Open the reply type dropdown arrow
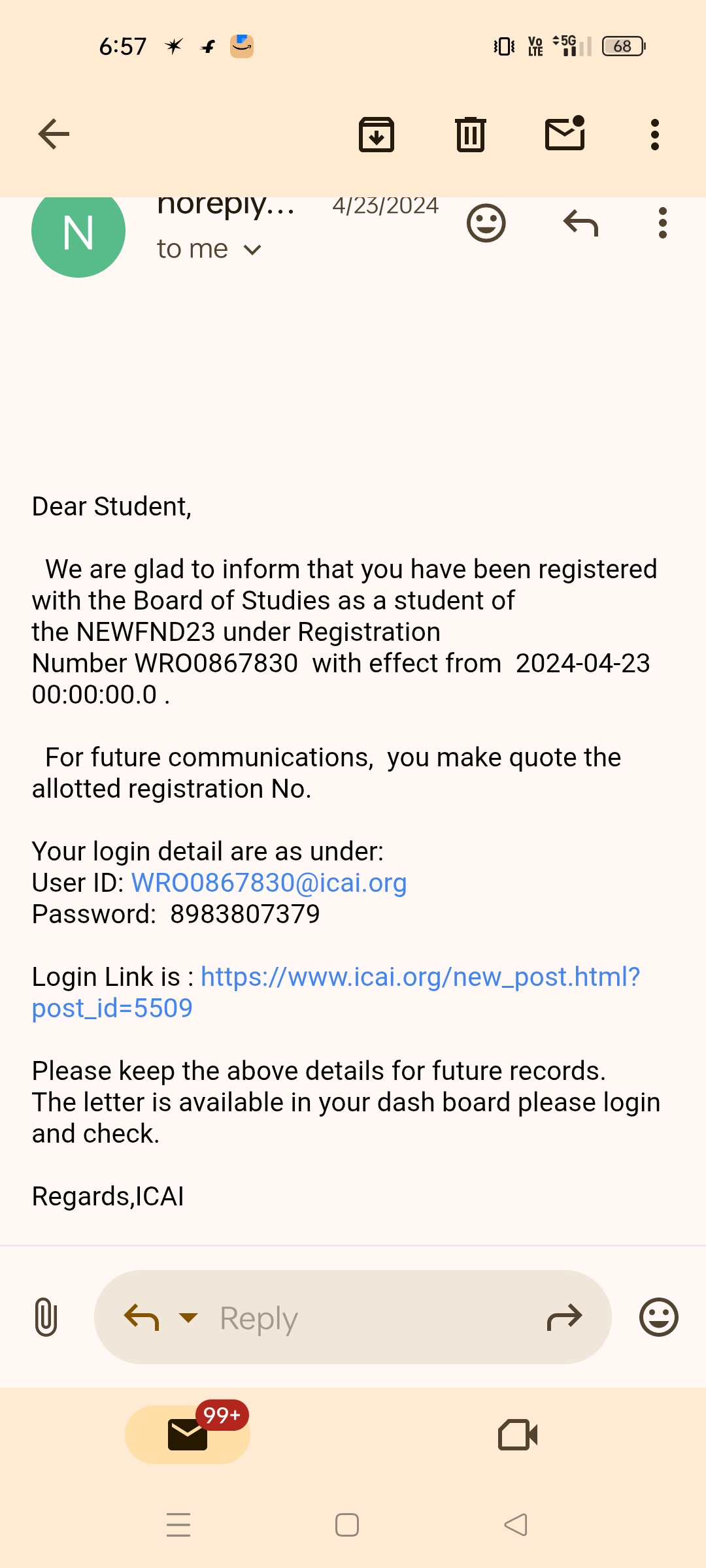Screen dimensions: 706x1568 pos(188,1317)
